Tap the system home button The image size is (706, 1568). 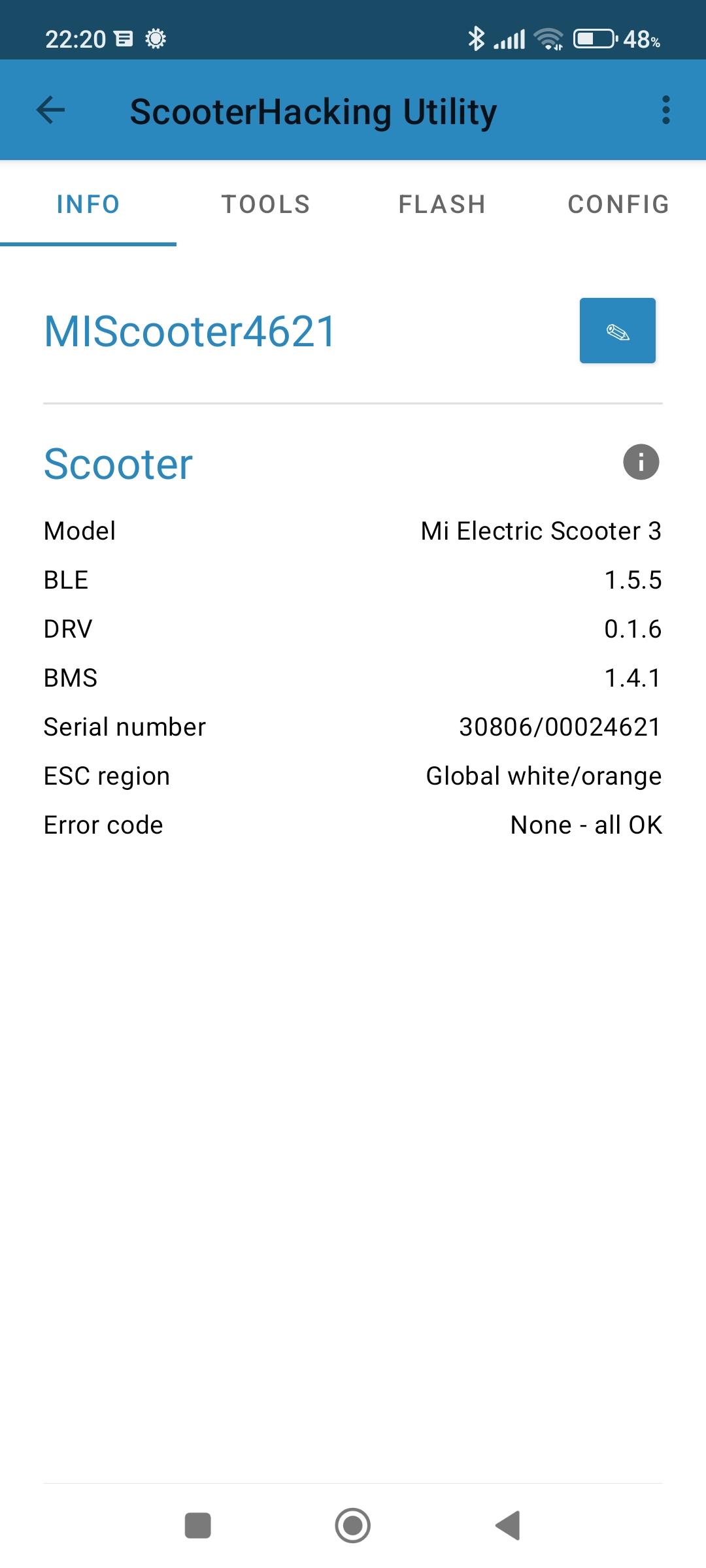click(353, 1526)
